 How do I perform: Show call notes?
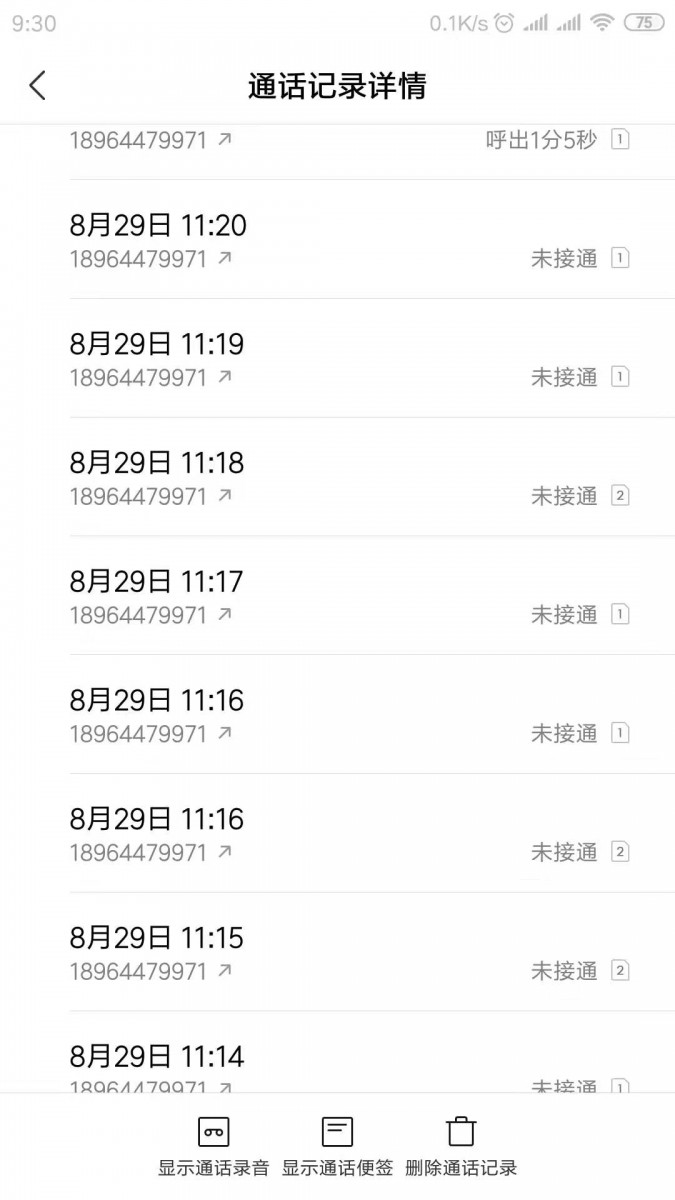pos(337,1145)
